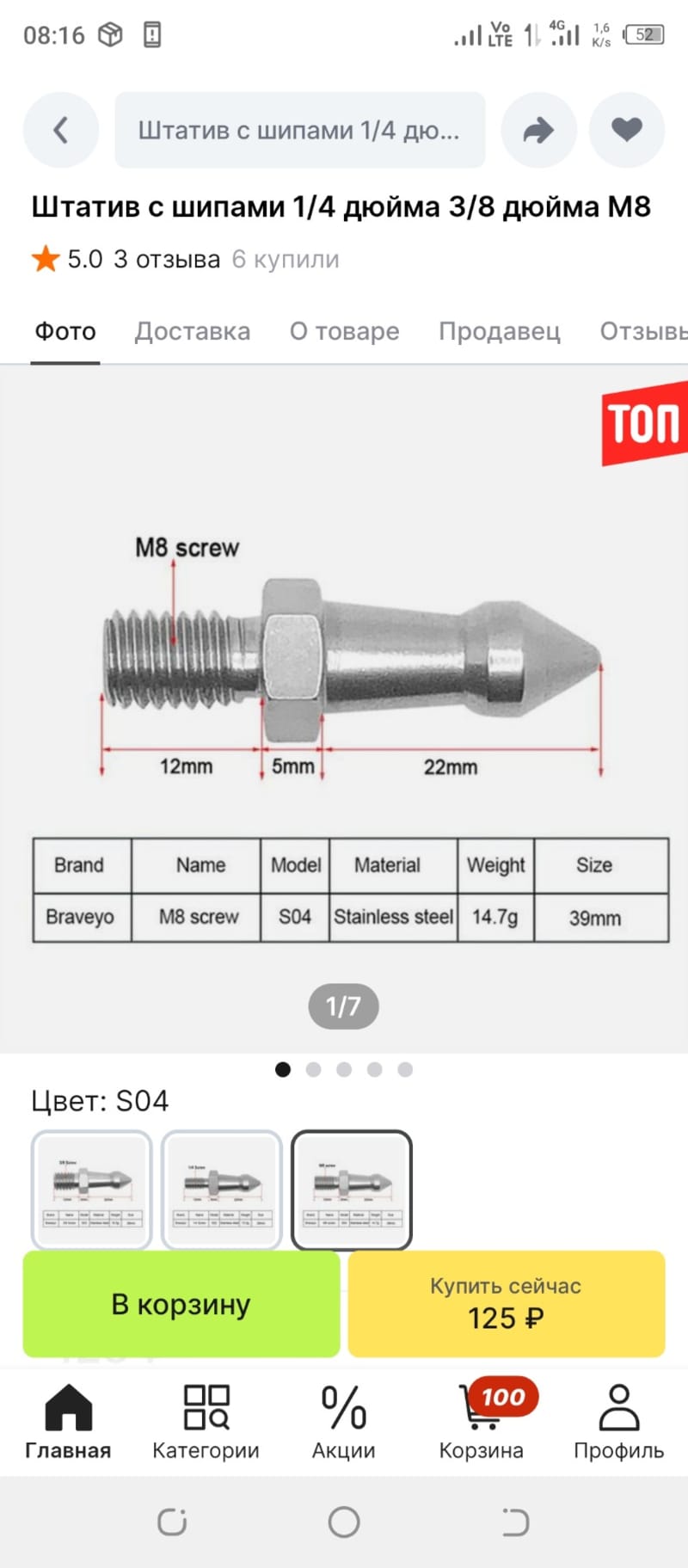This screenshot has width=688, height=1568.
Task: Add product to favorites with heart icon
Action: [627, 130]
